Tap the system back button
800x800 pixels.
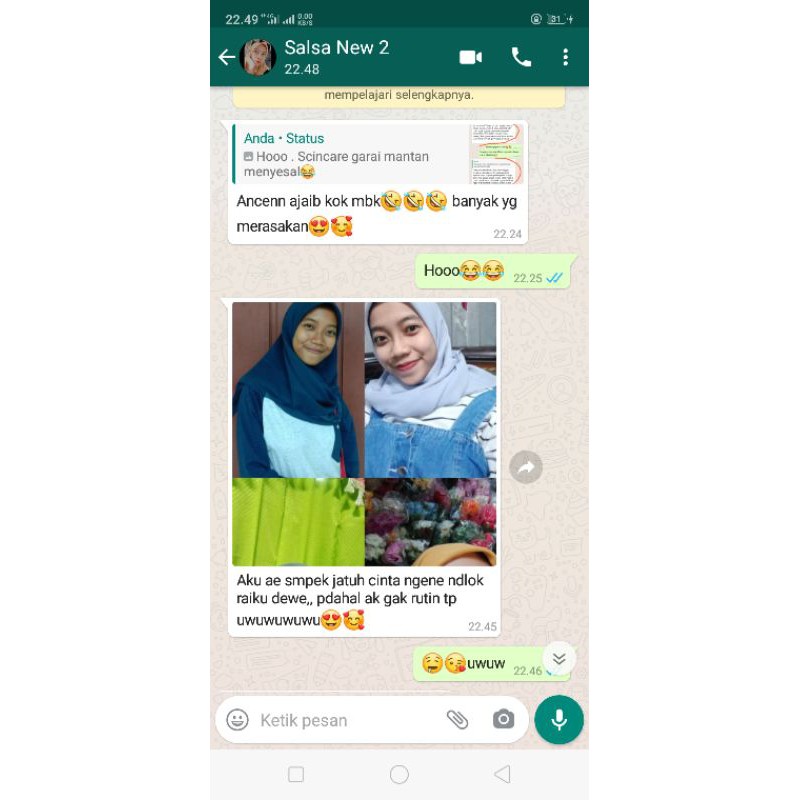pos(502,774)
